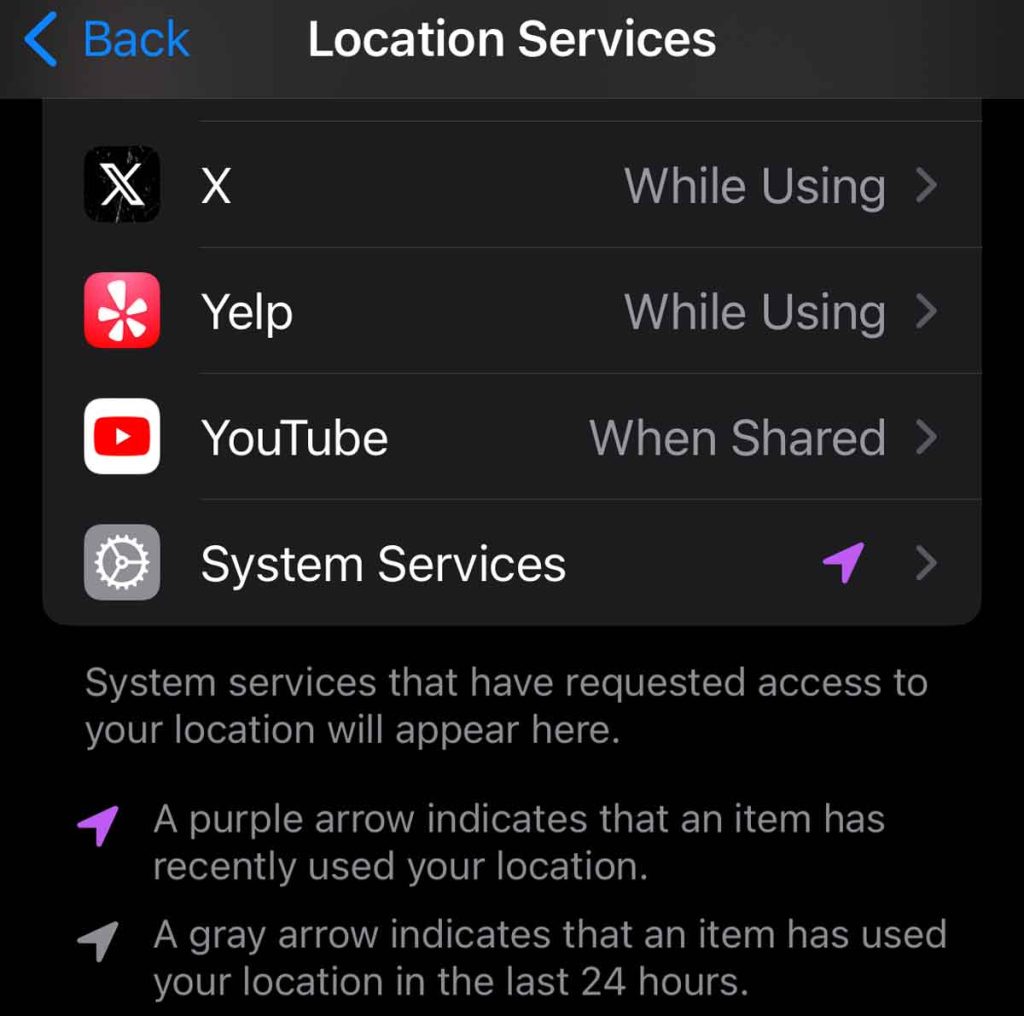
Task: Open location settings for X
Action: [512, 186]
